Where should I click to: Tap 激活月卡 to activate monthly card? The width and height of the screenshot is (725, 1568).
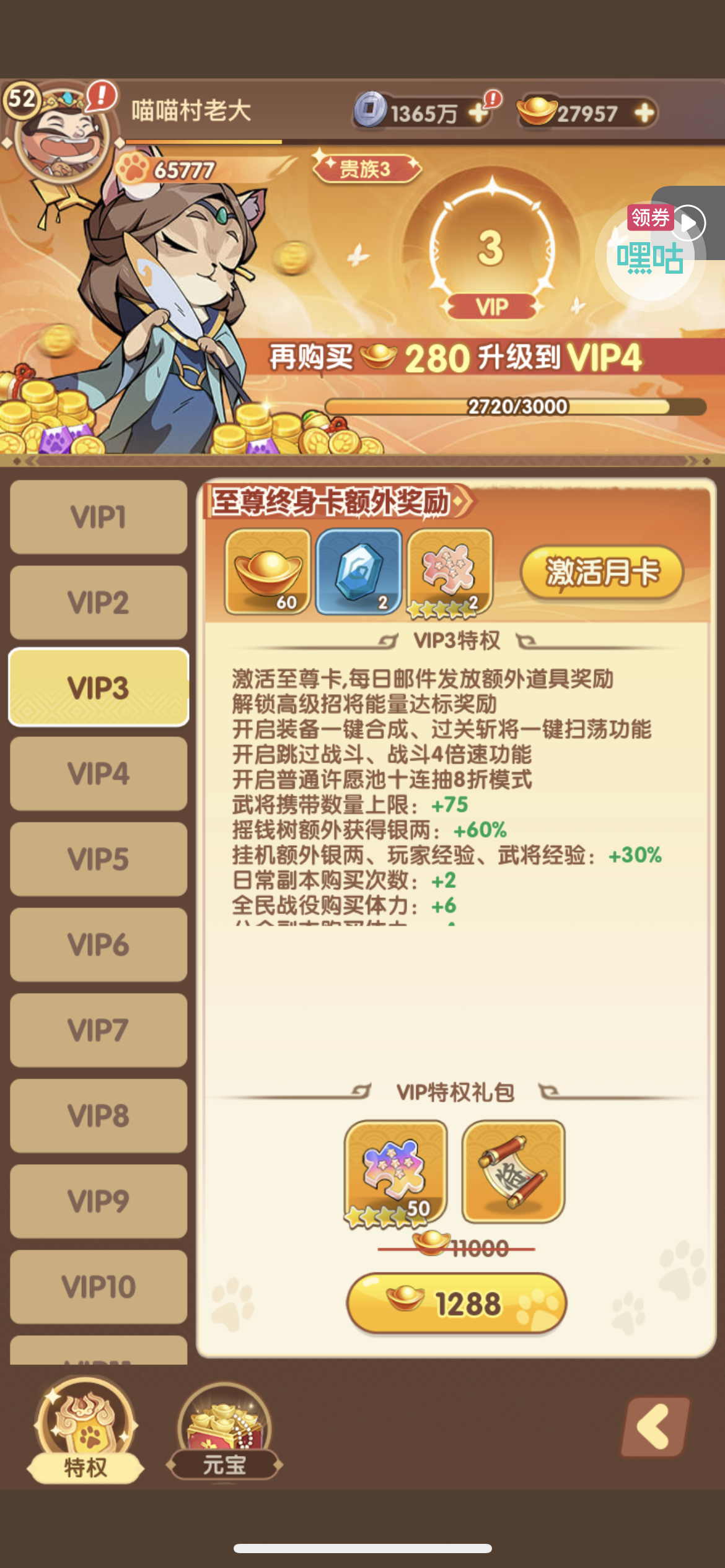click(602, 572)
